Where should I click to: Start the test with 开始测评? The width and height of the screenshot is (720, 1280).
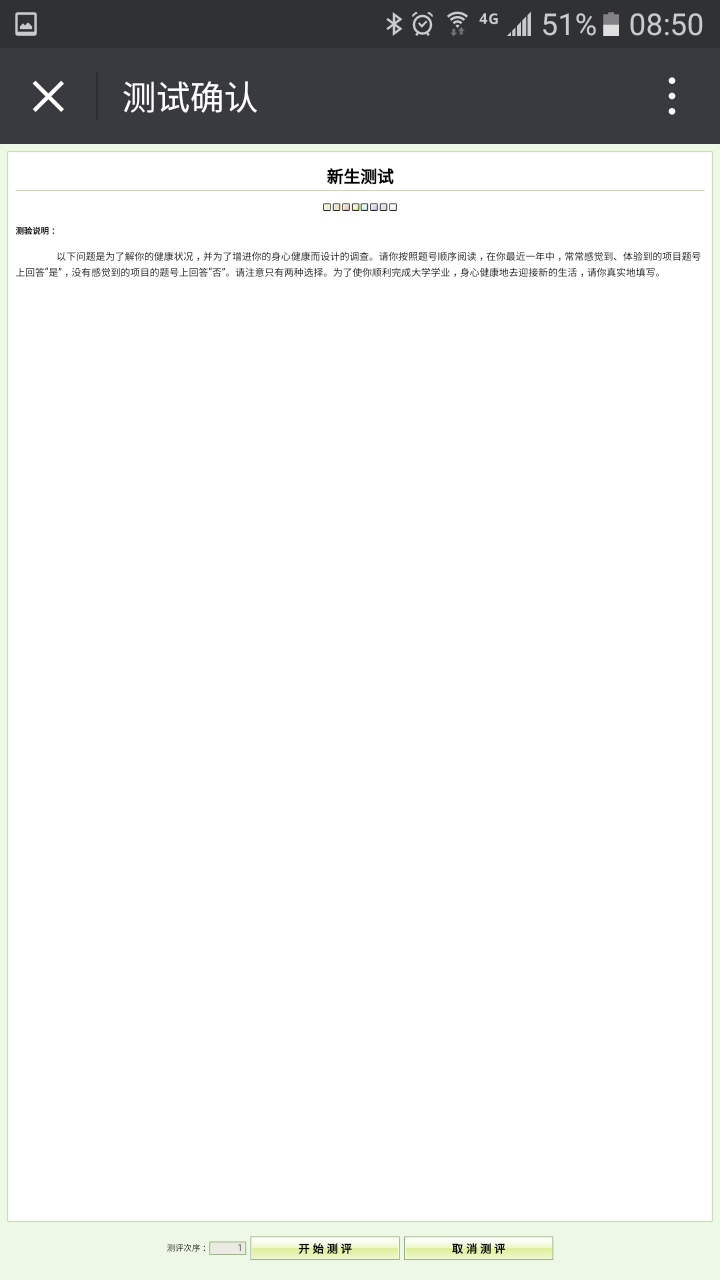tap(325, 1248)
